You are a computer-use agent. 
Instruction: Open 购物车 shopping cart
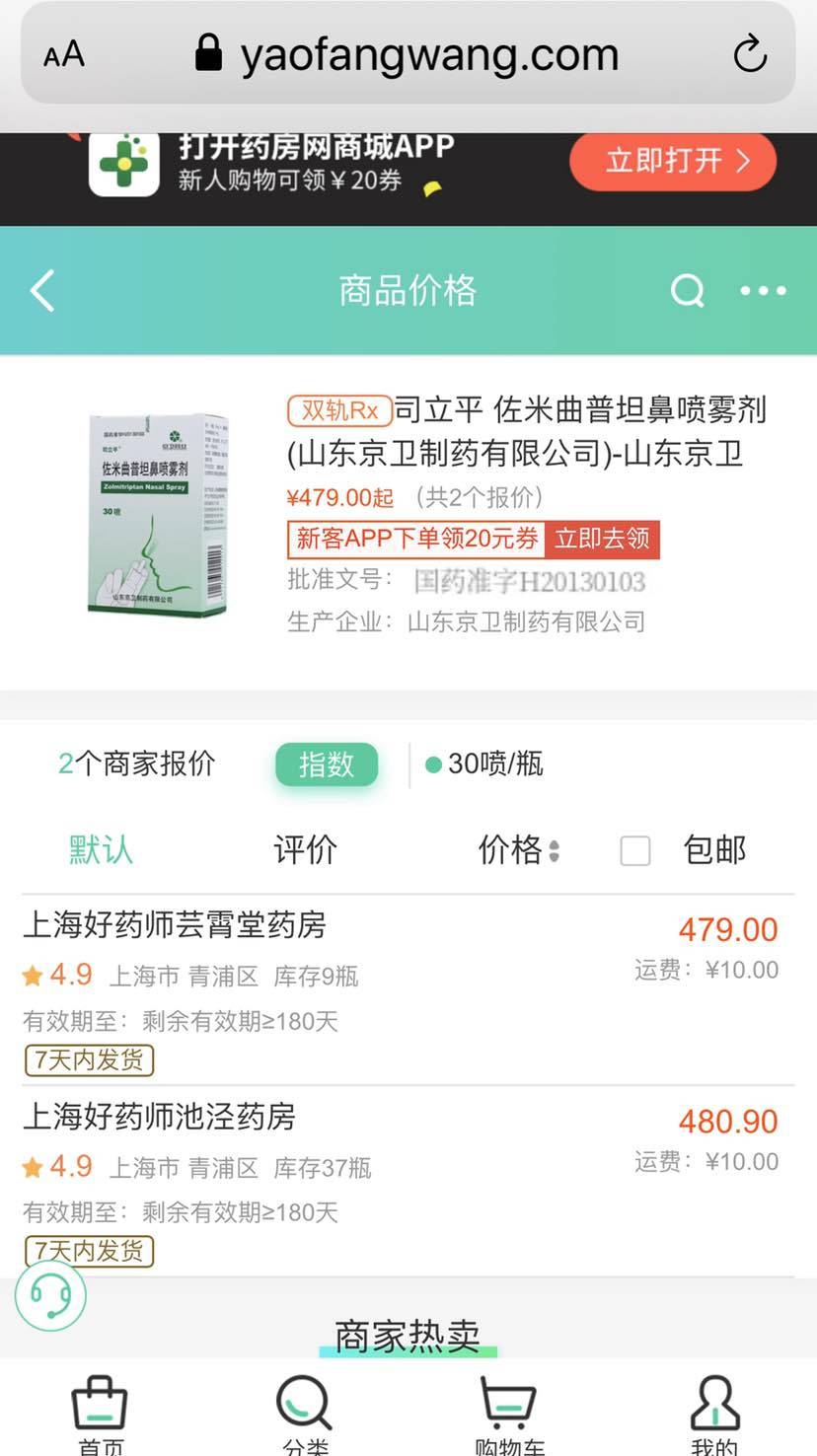tap(508, 1415)
